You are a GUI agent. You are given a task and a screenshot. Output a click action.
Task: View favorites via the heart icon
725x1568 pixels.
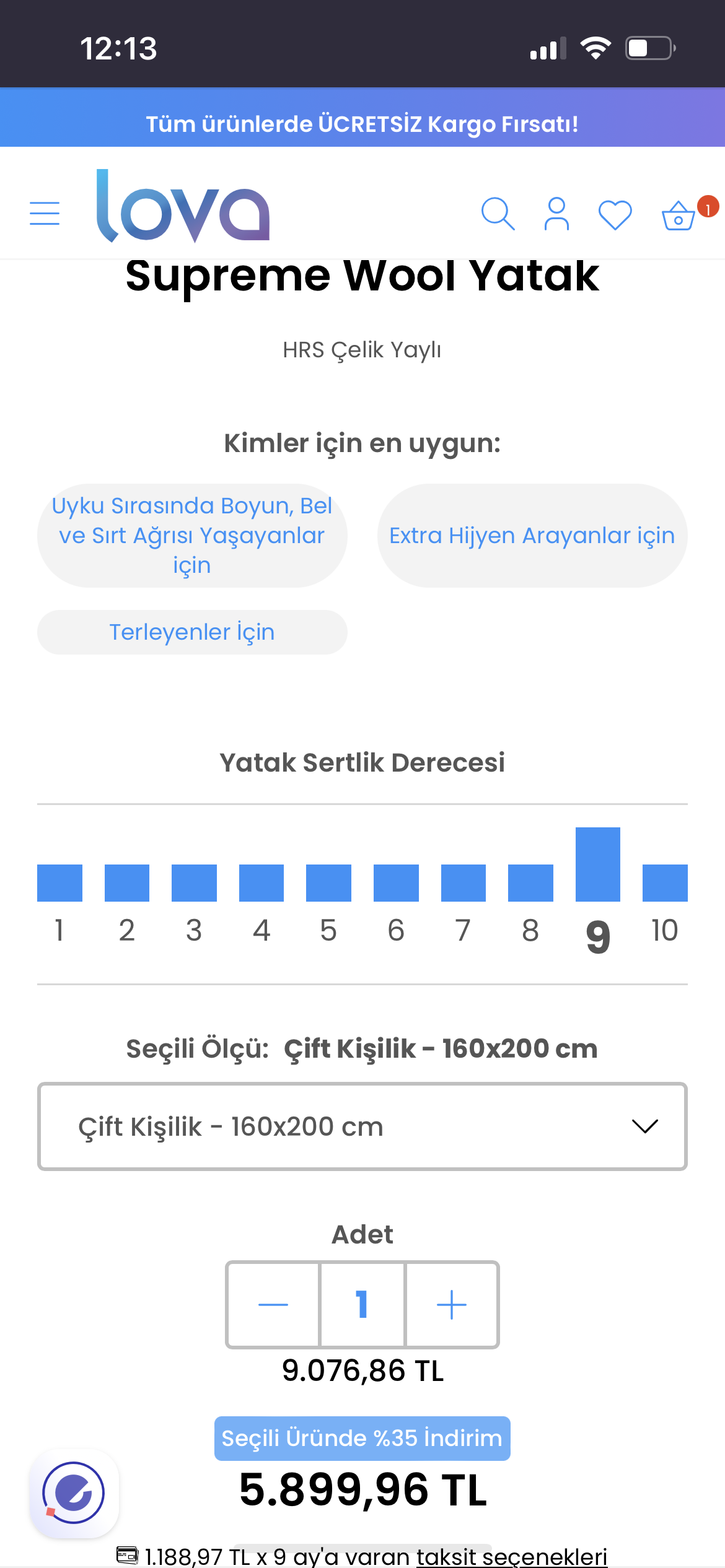pos(615,215)
